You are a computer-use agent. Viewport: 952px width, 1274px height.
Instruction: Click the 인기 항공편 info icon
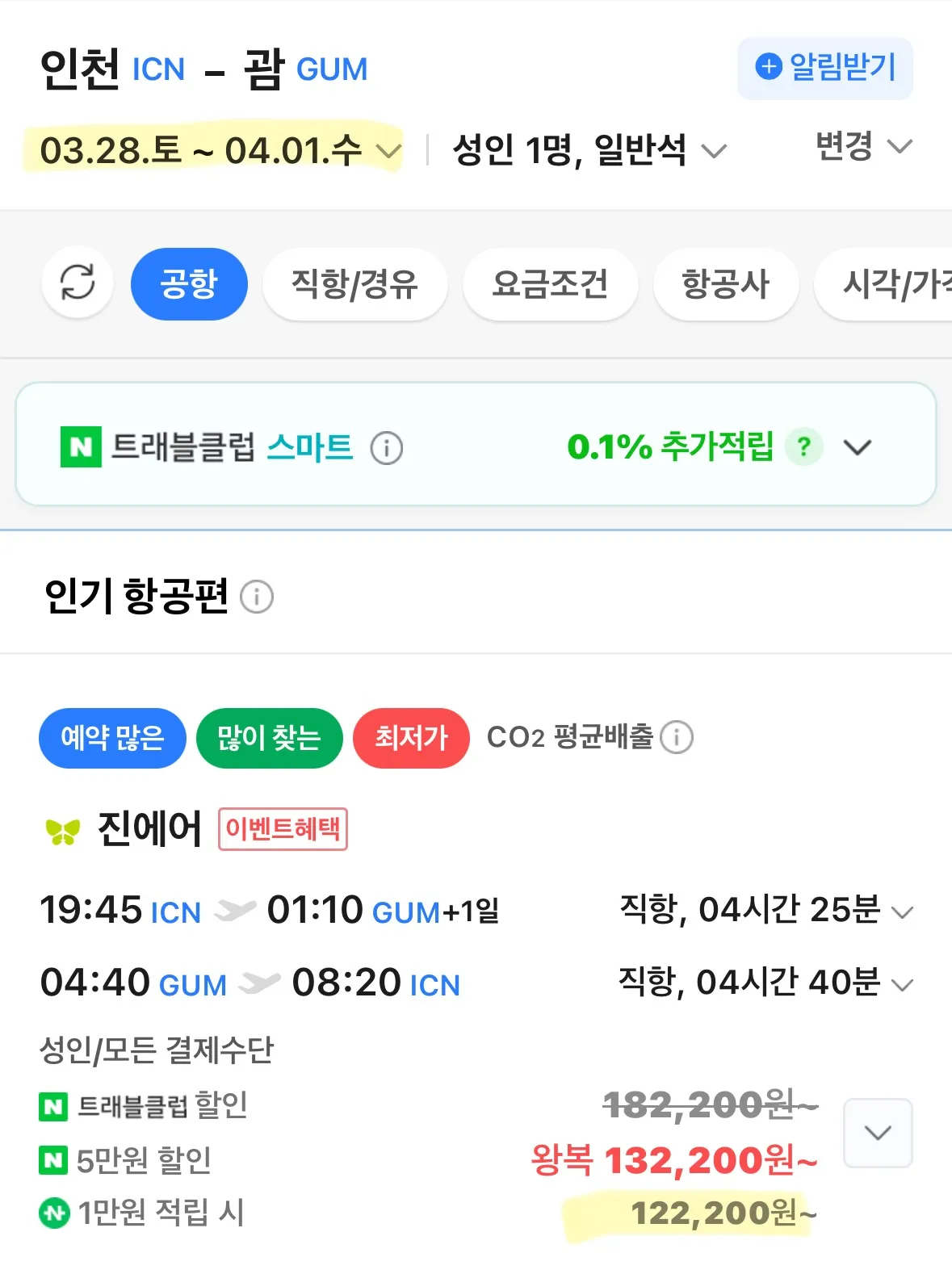click(x=257, y=597)
